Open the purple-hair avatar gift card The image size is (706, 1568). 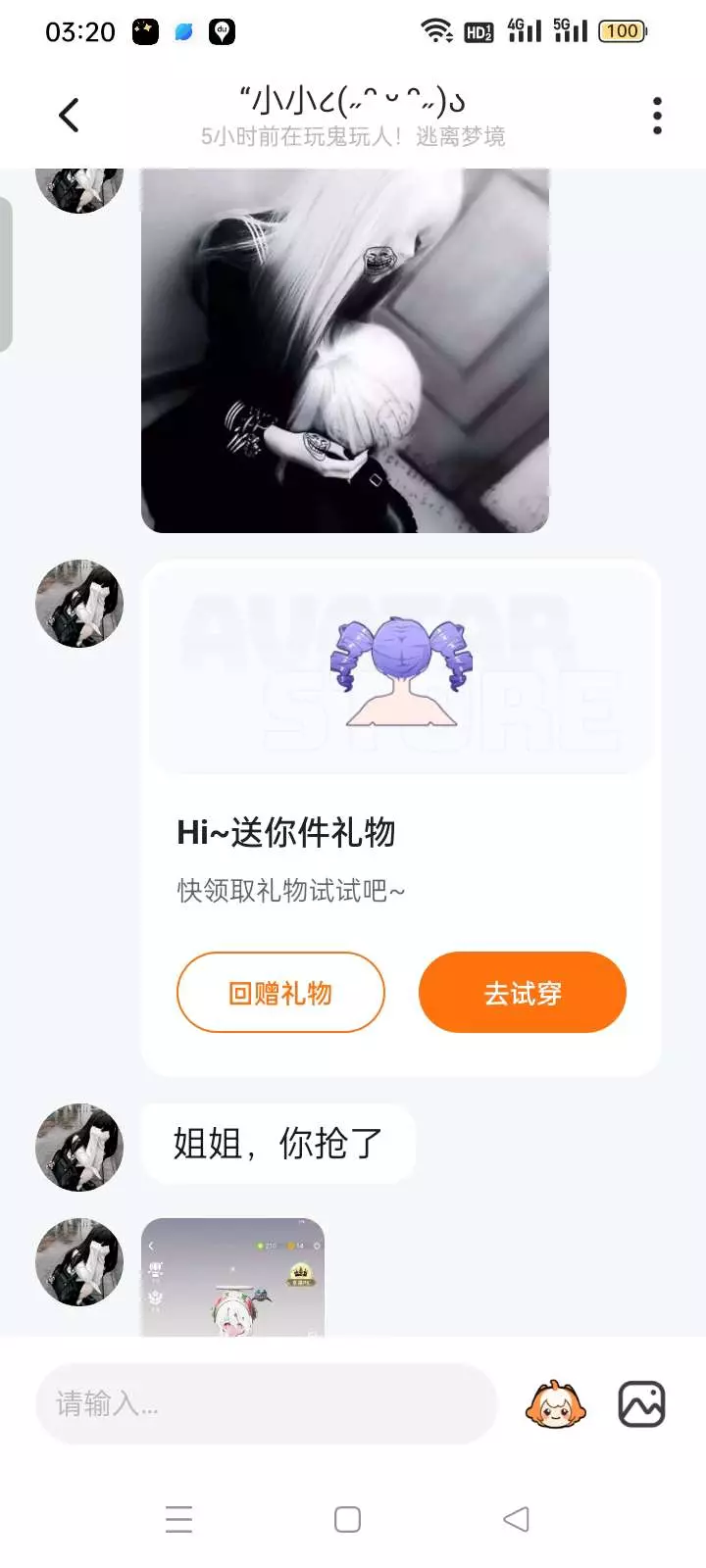point(401,818)
